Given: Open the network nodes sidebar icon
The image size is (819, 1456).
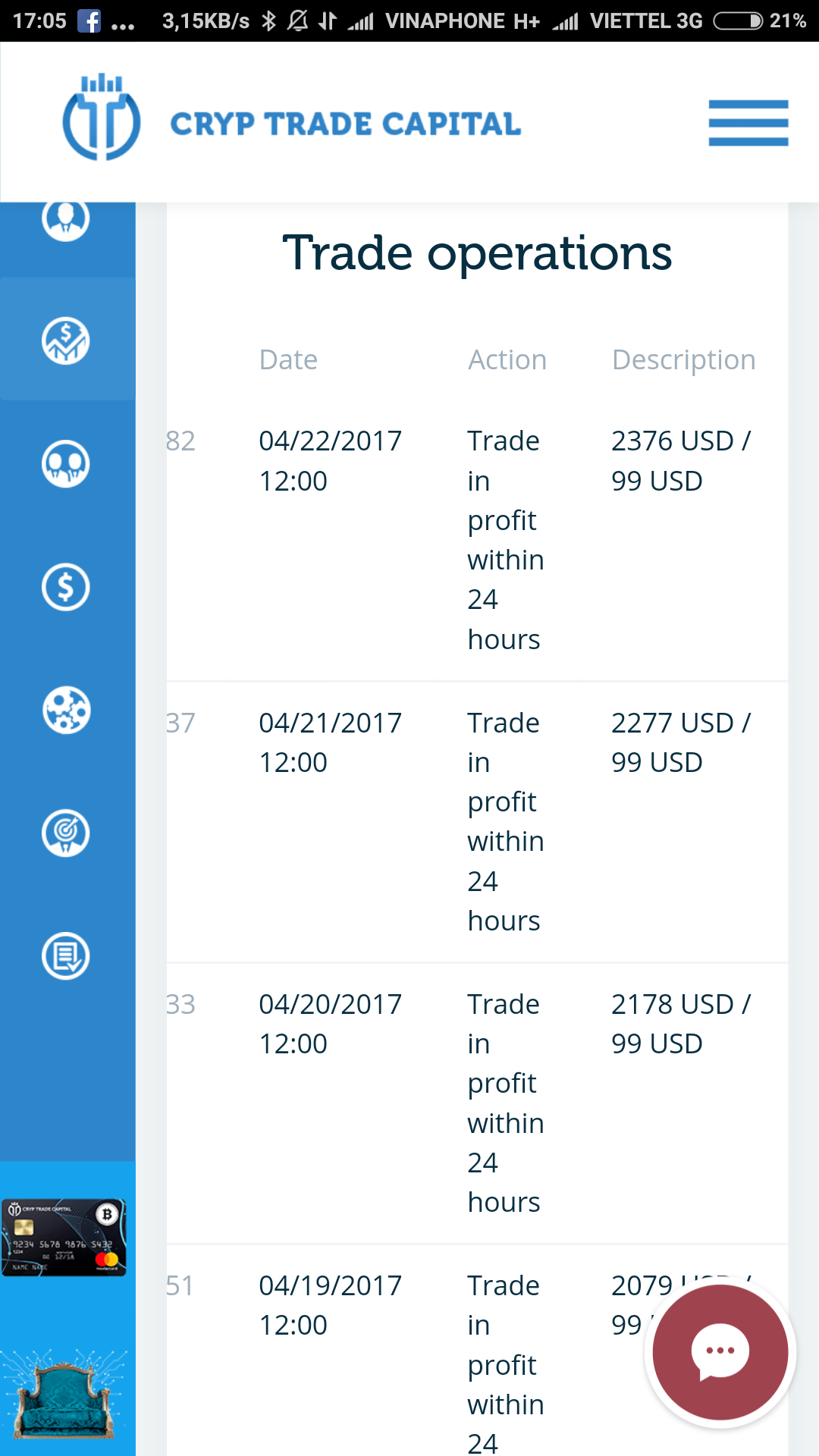Looking at the screenshot, I should tap(66, 710).
